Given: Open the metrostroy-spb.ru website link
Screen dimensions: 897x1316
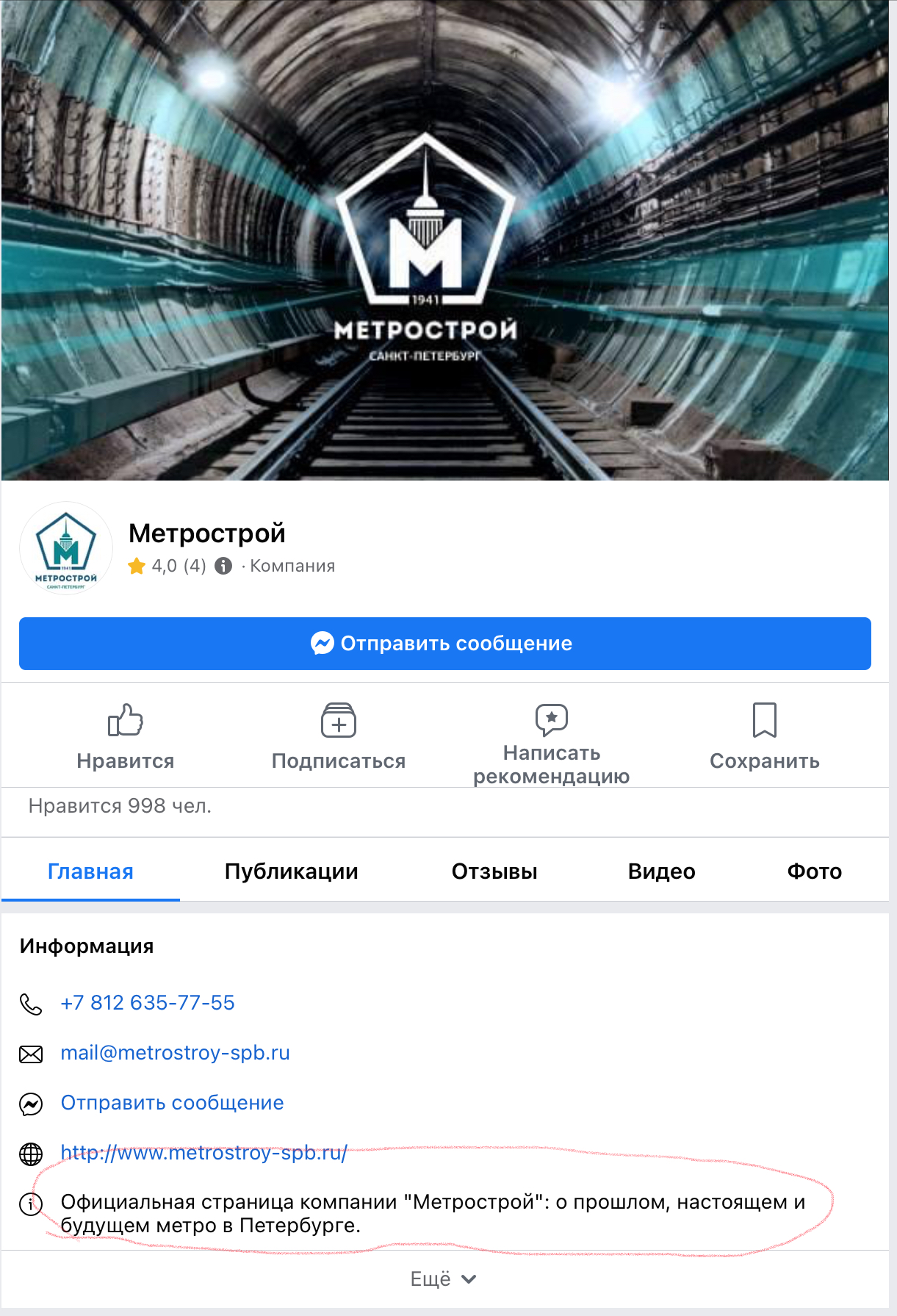Looking at the screenshot, I should 203,1153.
